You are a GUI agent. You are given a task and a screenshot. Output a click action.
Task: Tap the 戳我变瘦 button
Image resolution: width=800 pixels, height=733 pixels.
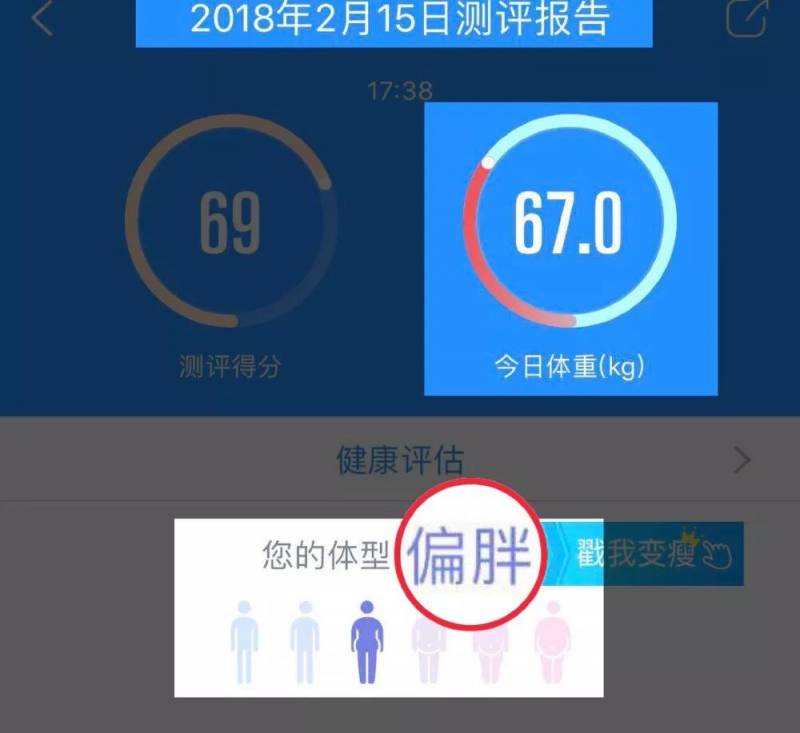point(655,553)
